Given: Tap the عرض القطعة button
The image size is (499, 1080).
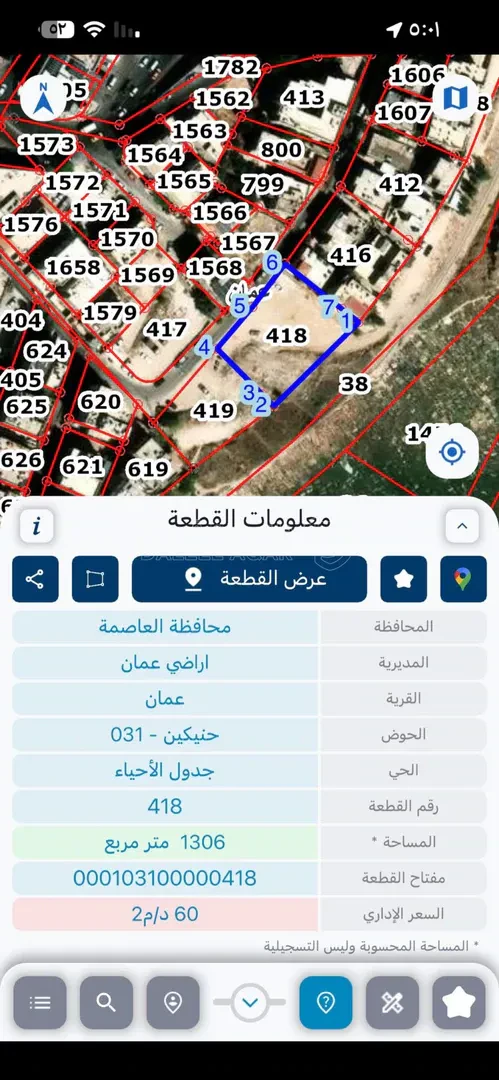Looking at the screenshot, I should coord(250,579).
